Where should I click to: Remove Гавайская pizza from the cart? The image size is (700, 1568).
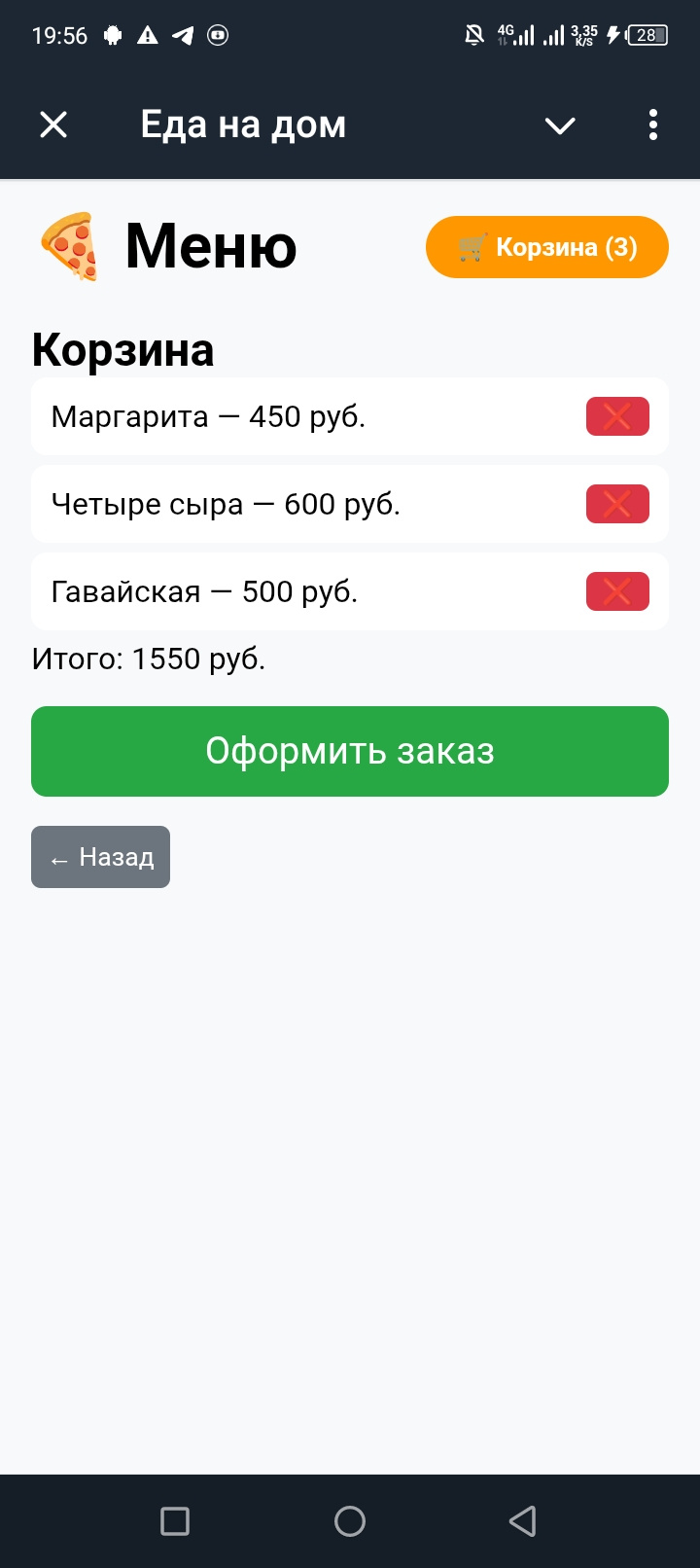tap(617, 591)
